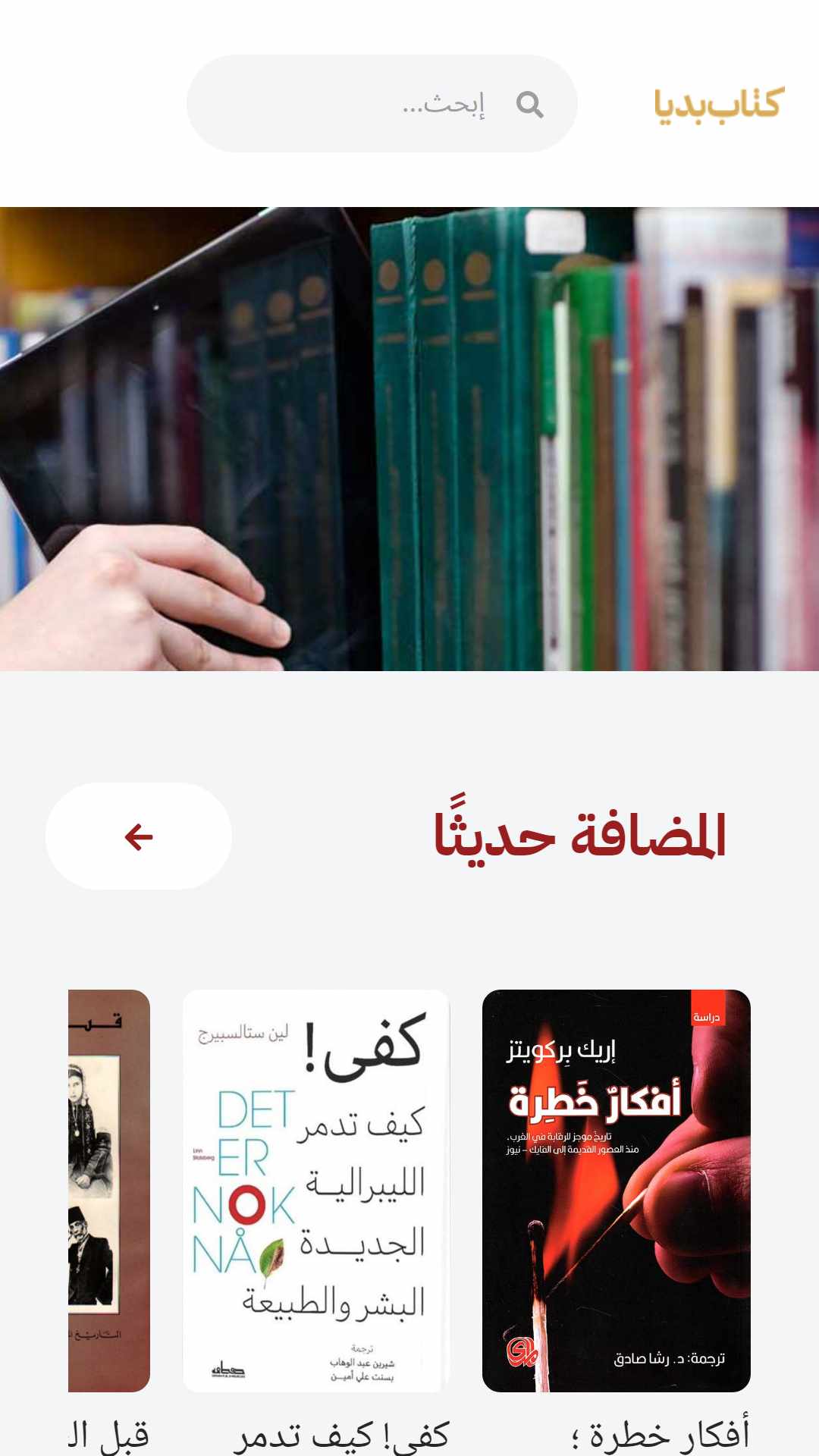Open the كفى! كيف تدمر الليبرالية book
This screenshot has height=1456, width=819.
[316, 1191]
